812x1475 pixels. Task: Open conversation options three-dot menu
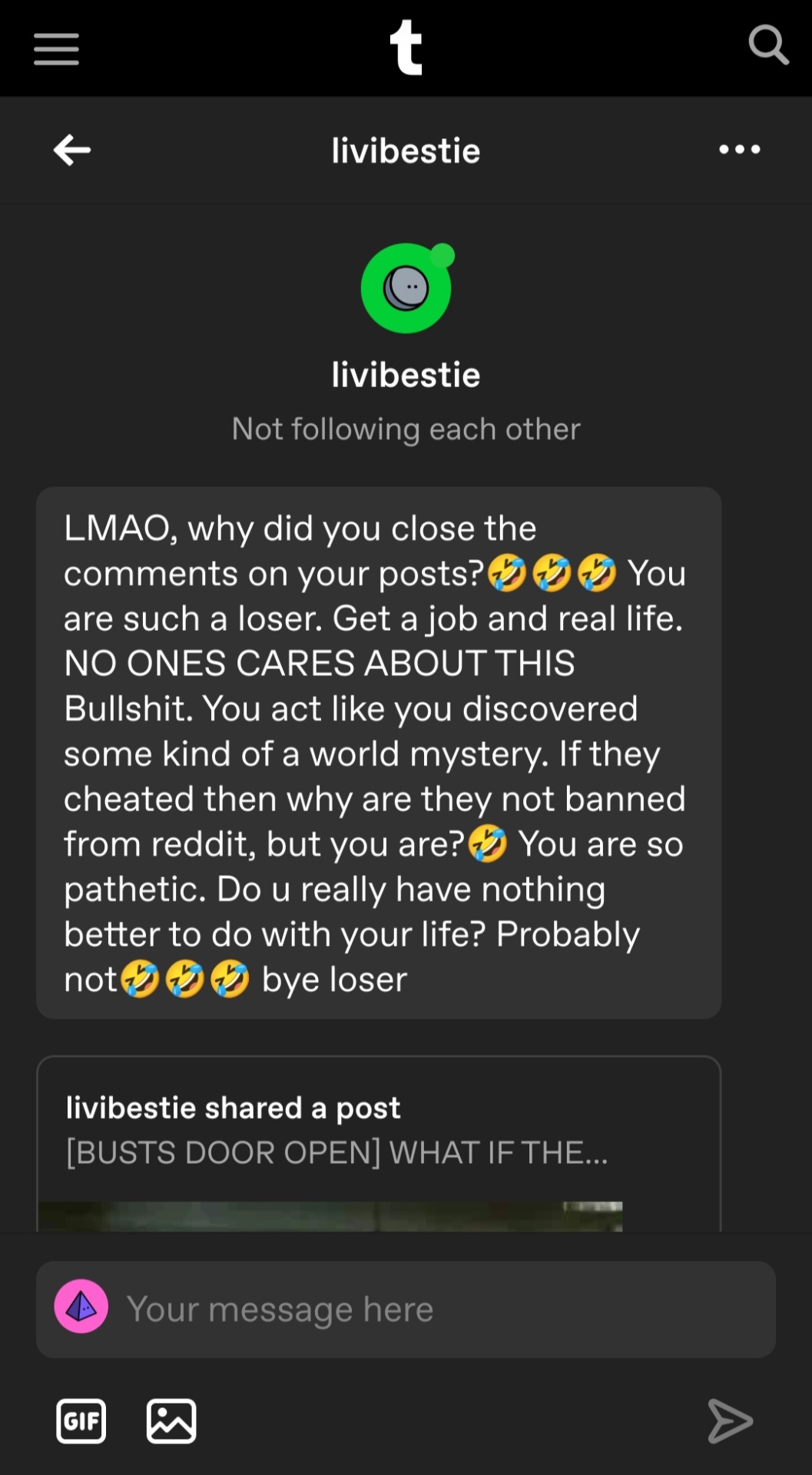[x=739, y=150]
